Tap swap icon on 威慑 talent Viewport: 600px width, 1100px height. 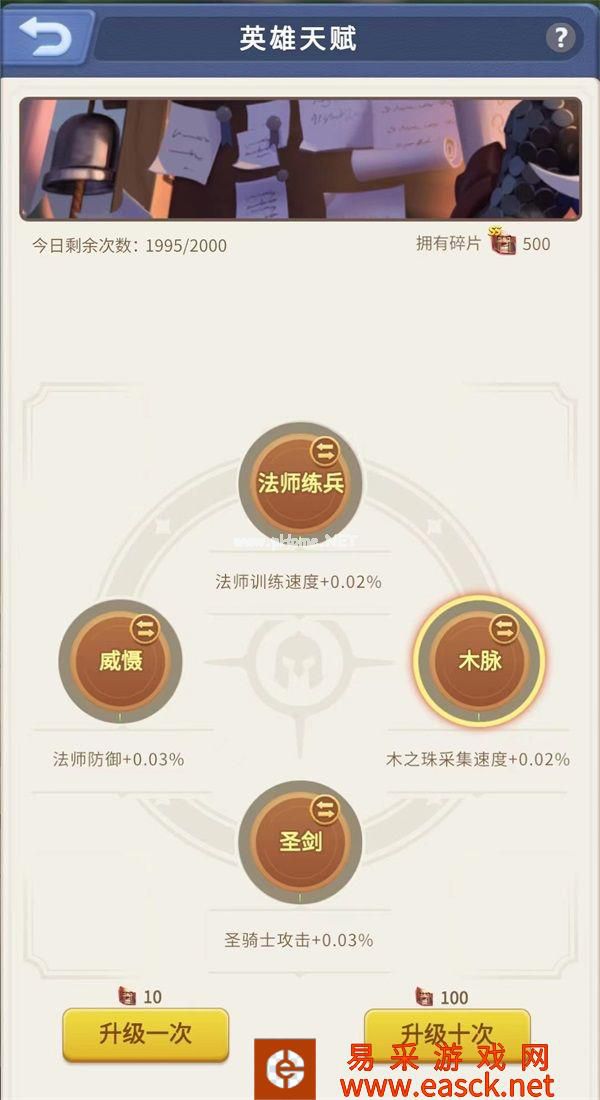146,627
